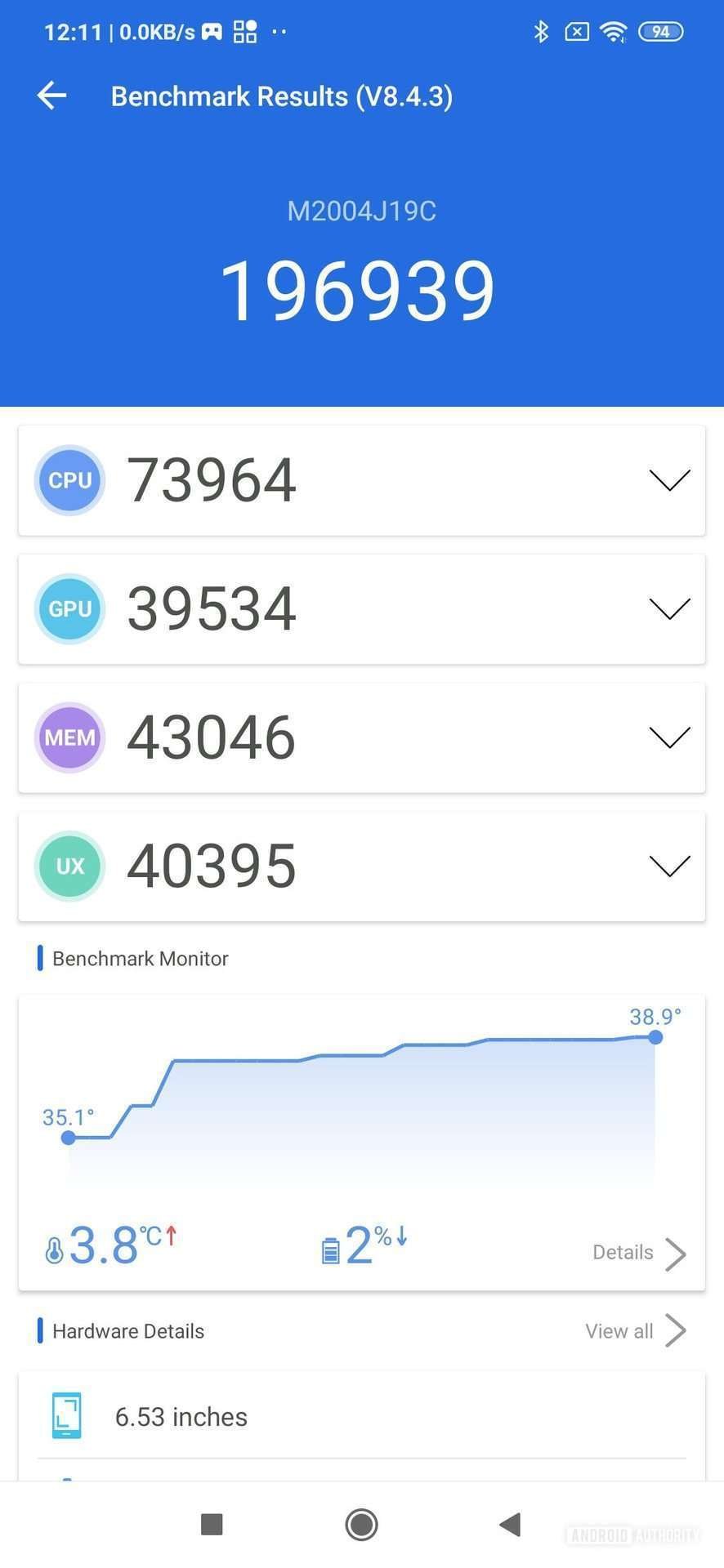Expand the UX score section
The image size is (724, 1568).
668,866
